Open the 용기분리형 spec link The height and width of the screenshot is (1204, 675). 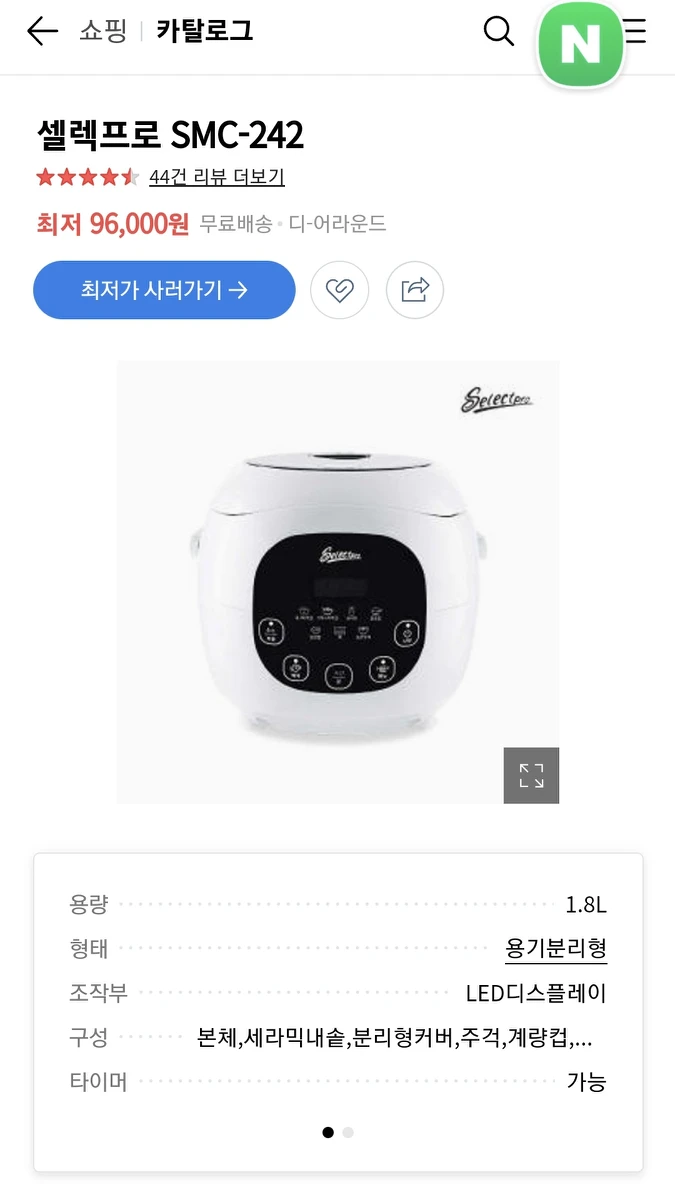click(556, 949)
